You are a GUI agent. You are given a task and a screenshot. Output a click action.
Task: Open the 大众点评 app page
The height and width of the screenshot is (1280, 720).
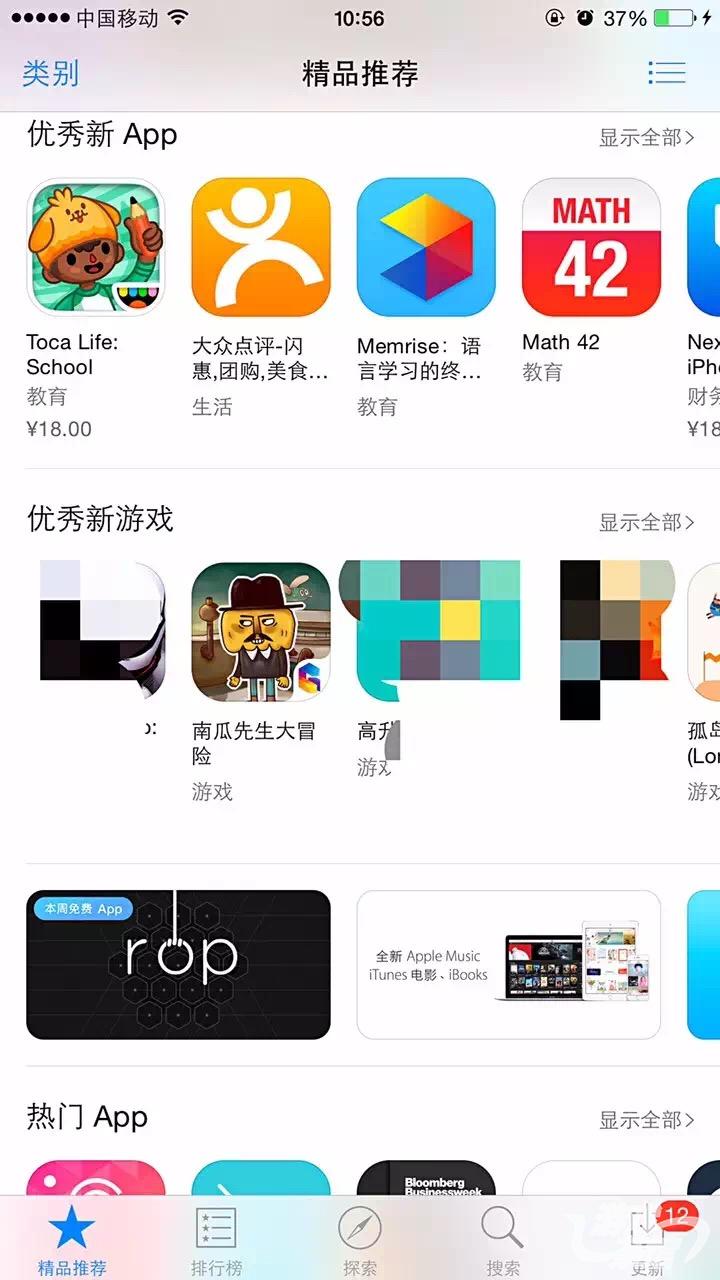coord(261,248)
